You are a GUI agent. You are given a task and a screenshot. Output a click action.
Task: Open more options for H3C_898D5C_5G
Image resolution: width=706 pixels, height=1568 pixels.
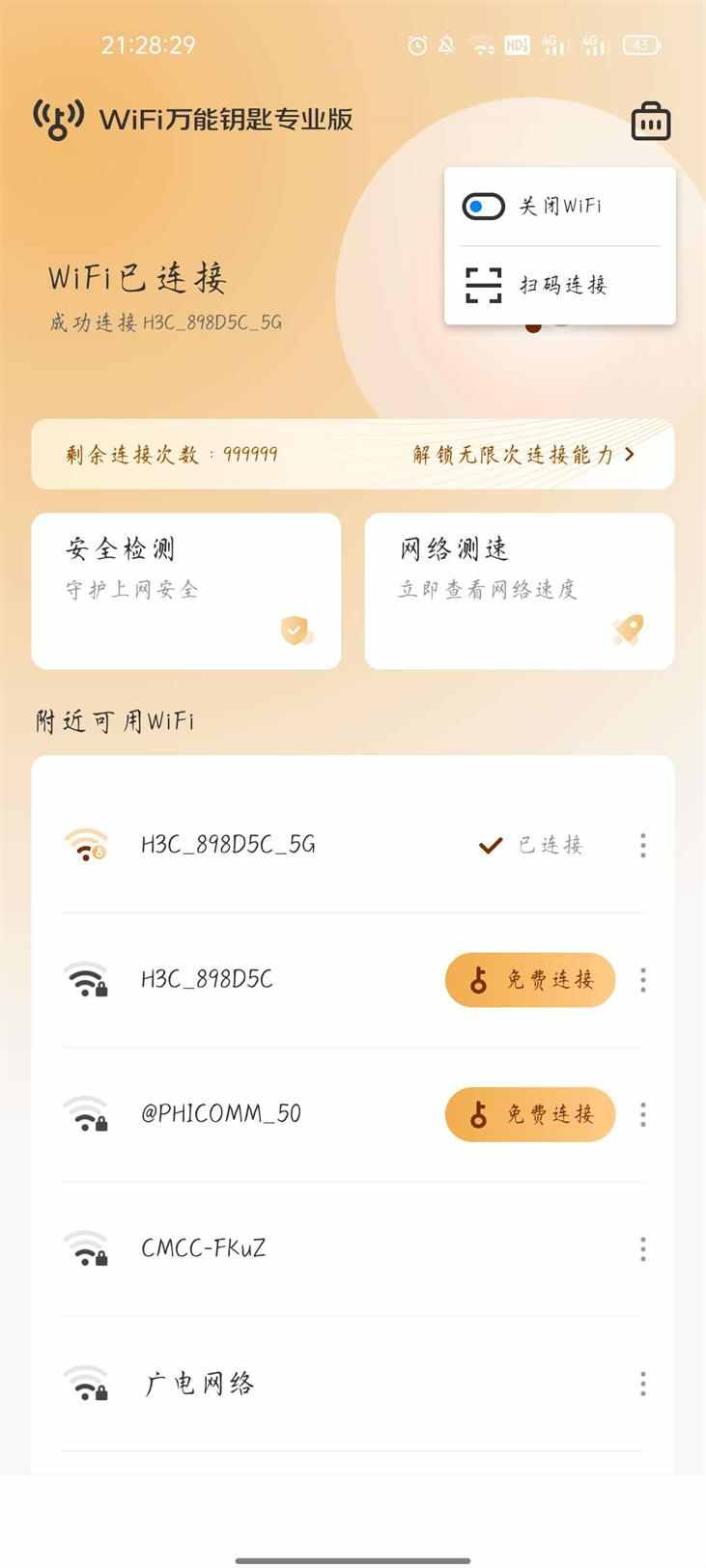[x=643, y=846]
